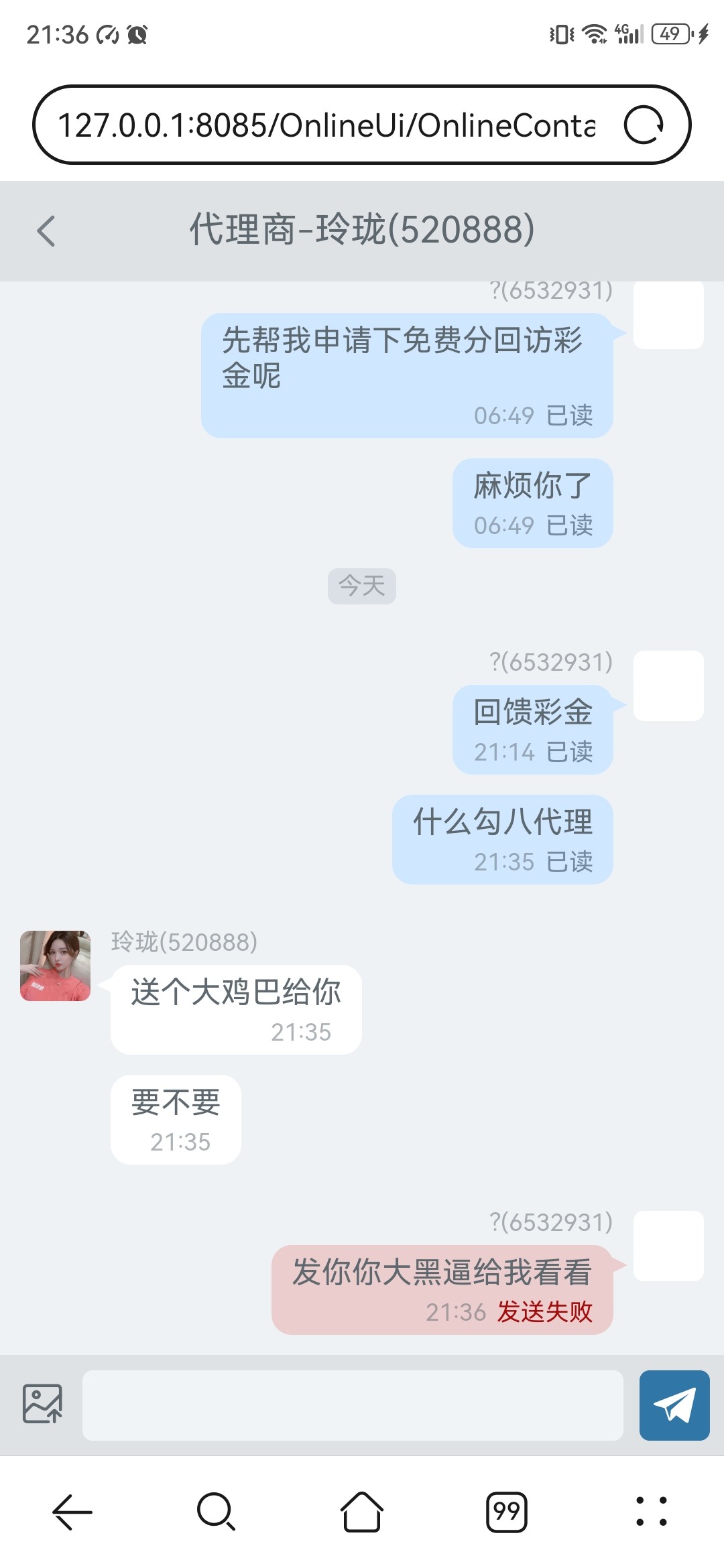Tap browser back arrow in bottom bar
724x1568 pixels.
click(x=72, y=1512)
